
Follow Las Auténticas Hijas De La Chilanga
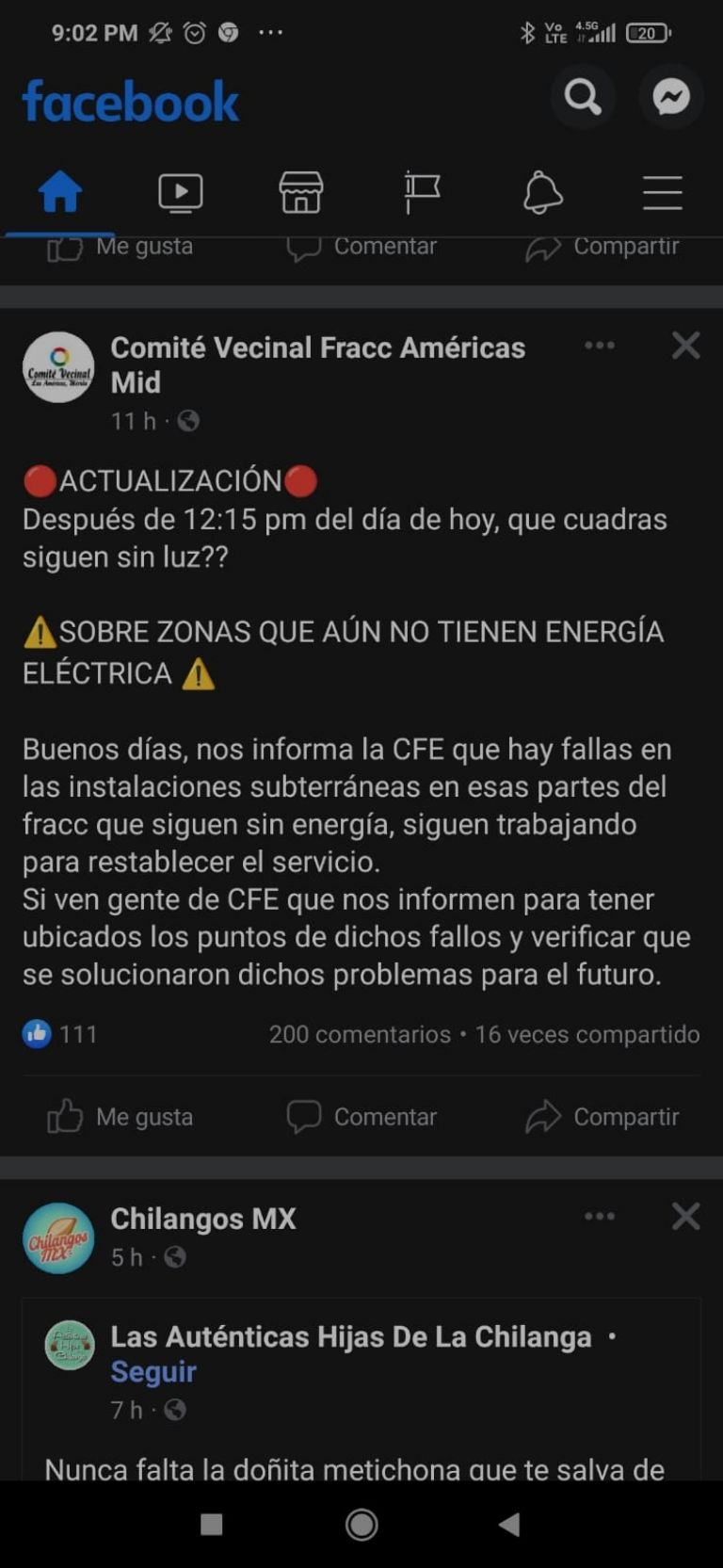pos(153,1372)
